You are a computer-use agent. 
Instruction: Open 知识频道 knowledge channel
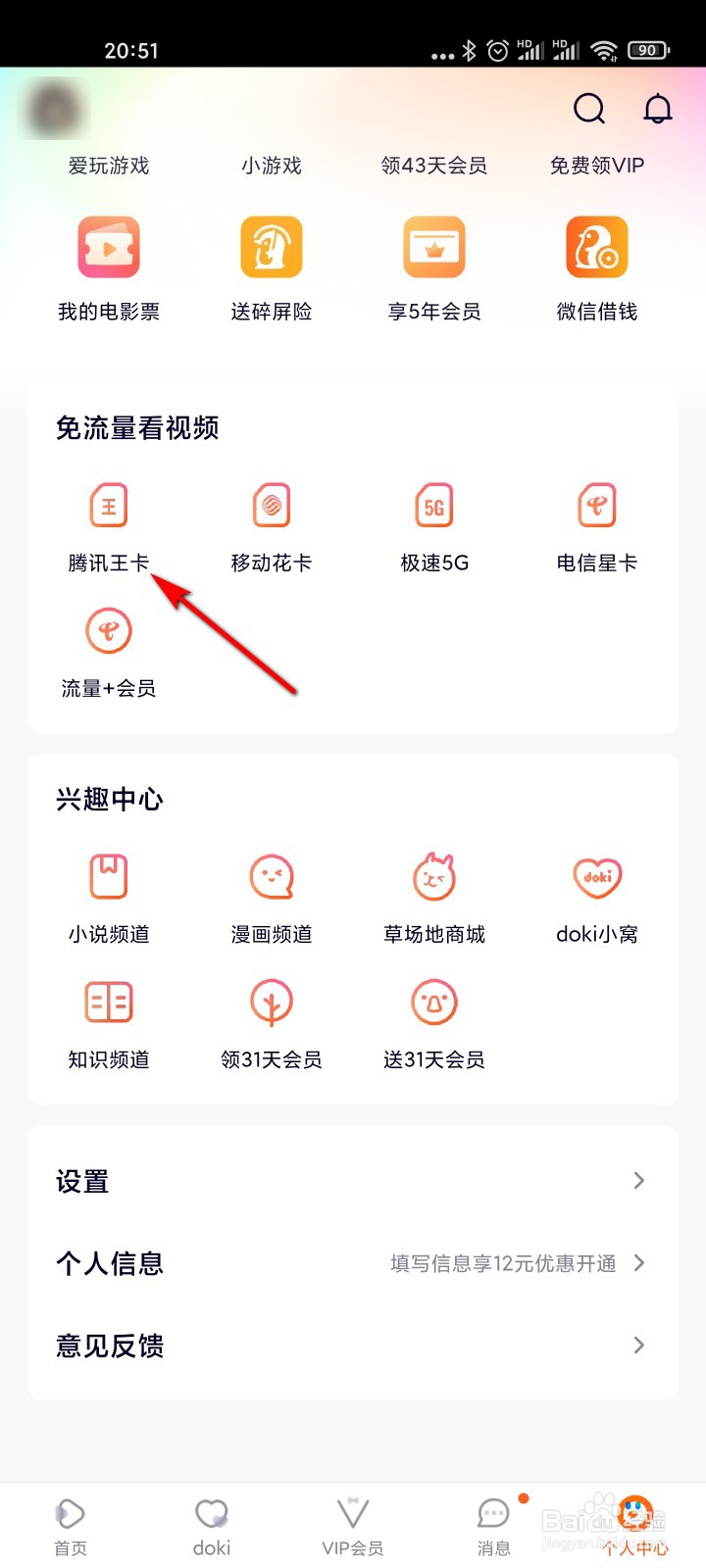click(x=108, y=1001)
